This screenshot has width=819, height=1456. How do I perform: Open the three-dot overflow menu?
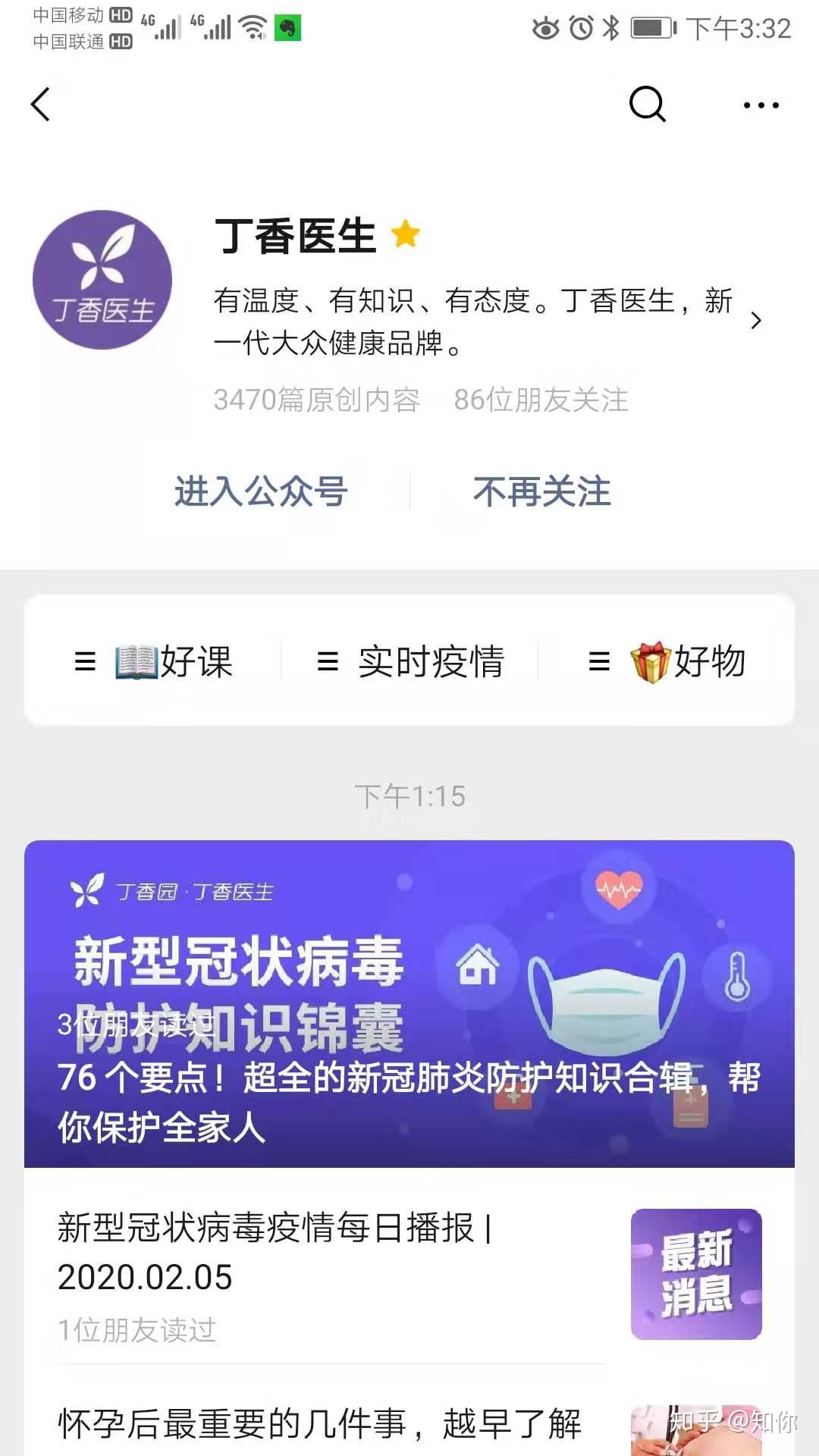[x=761, y=105]
